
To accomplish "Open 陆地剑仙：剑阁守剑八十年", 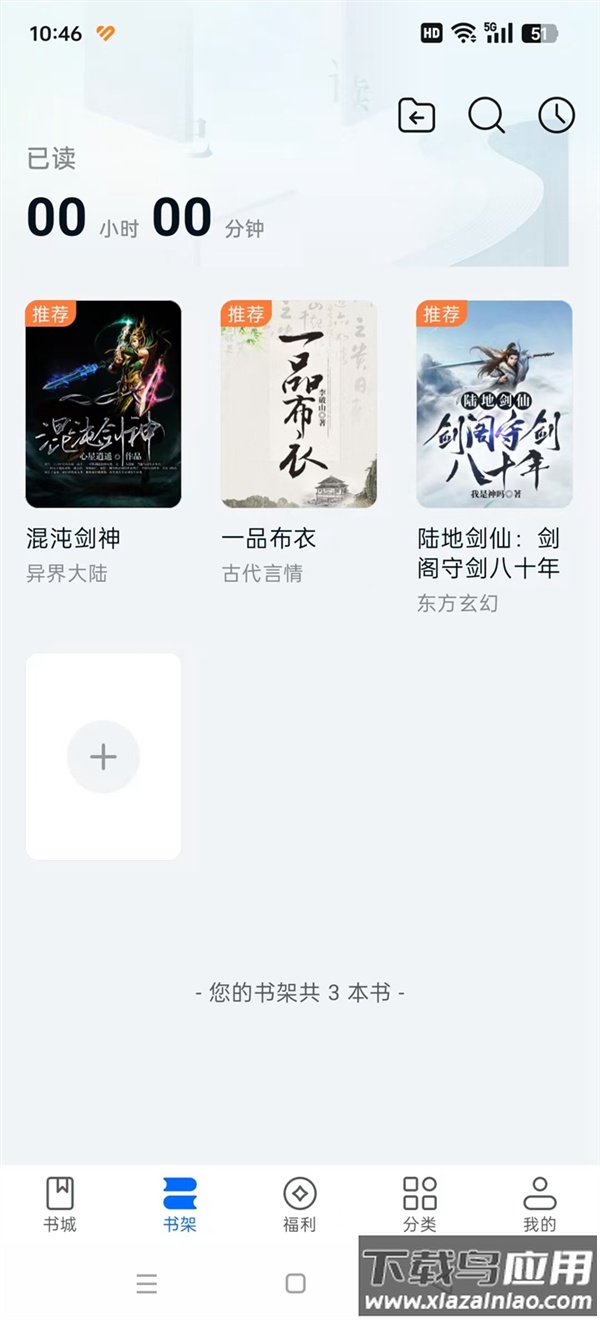I will point(494,404).
